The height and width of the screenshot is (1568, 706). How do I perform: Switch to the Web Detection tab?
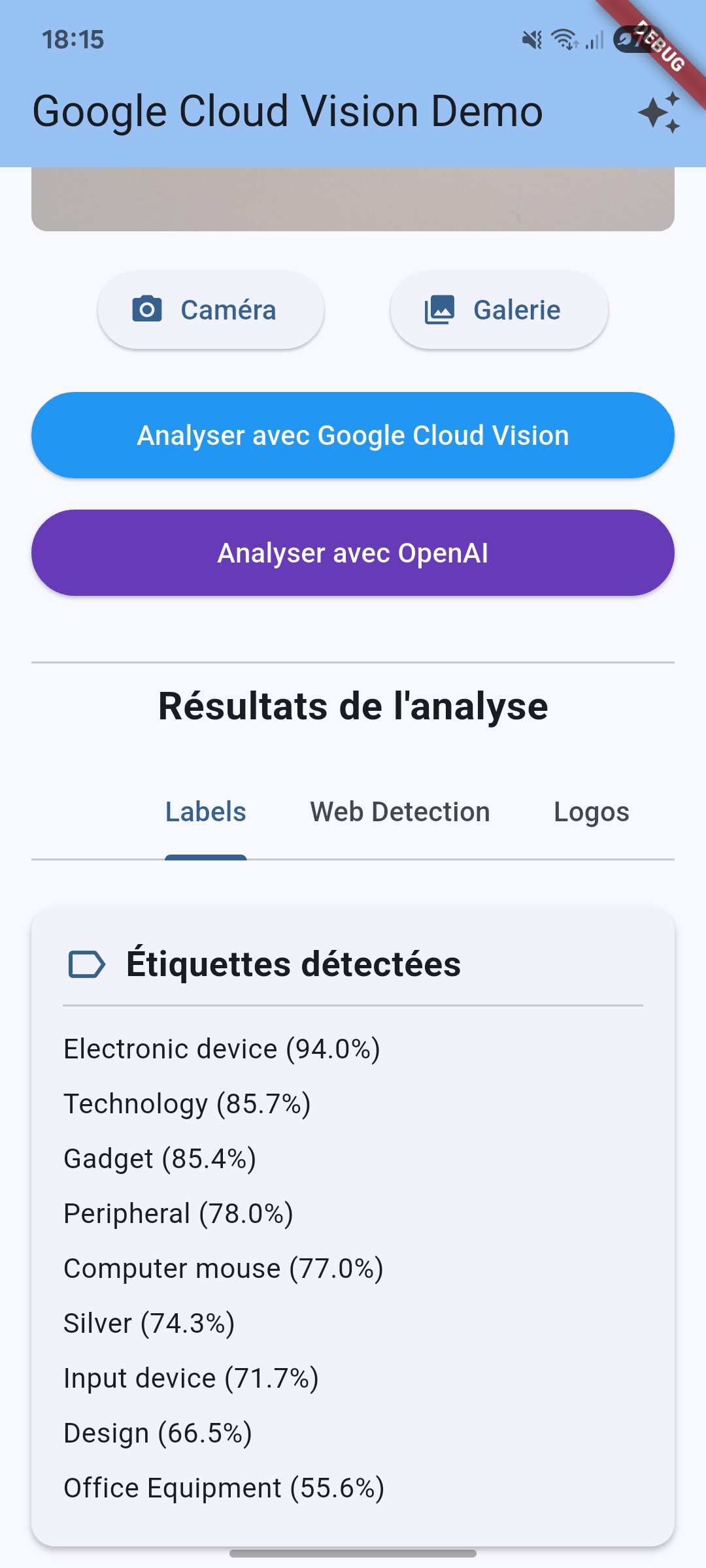[x=400, y=811]
